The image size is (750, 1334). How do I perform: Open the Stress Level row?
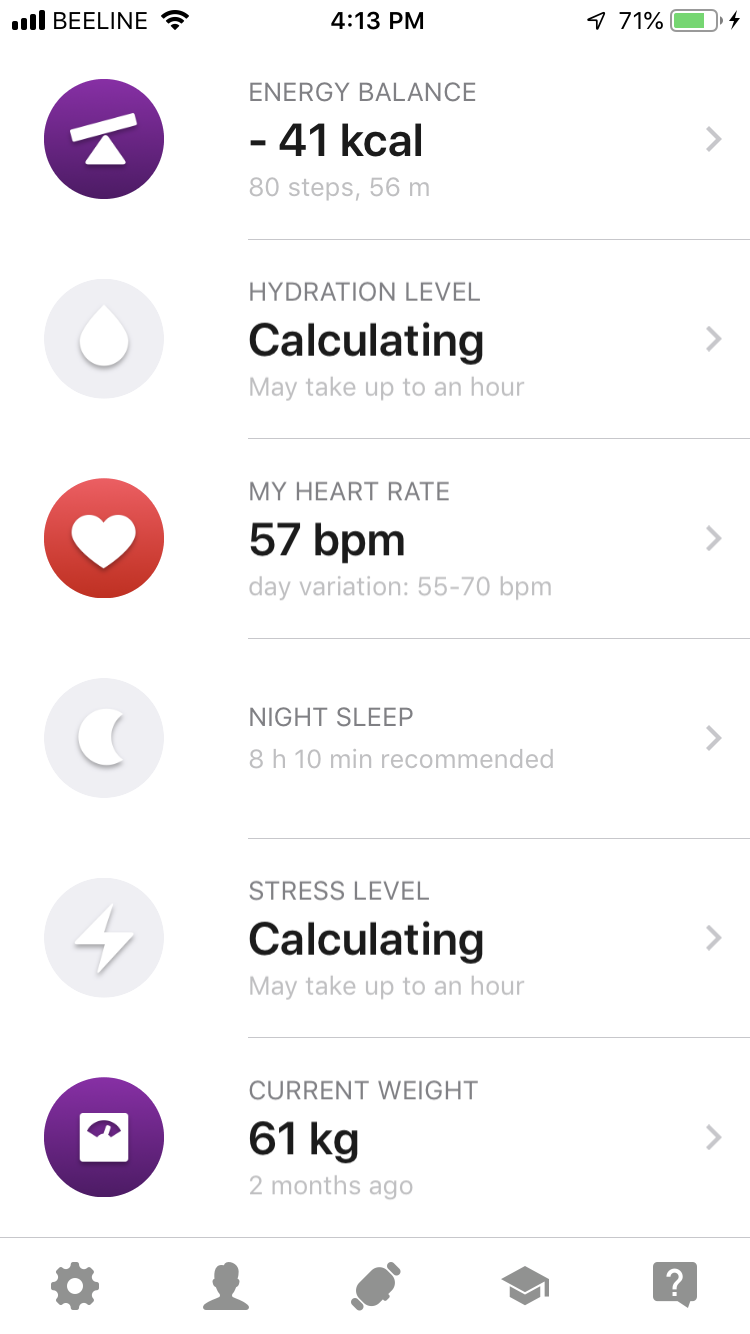(375, 938)
